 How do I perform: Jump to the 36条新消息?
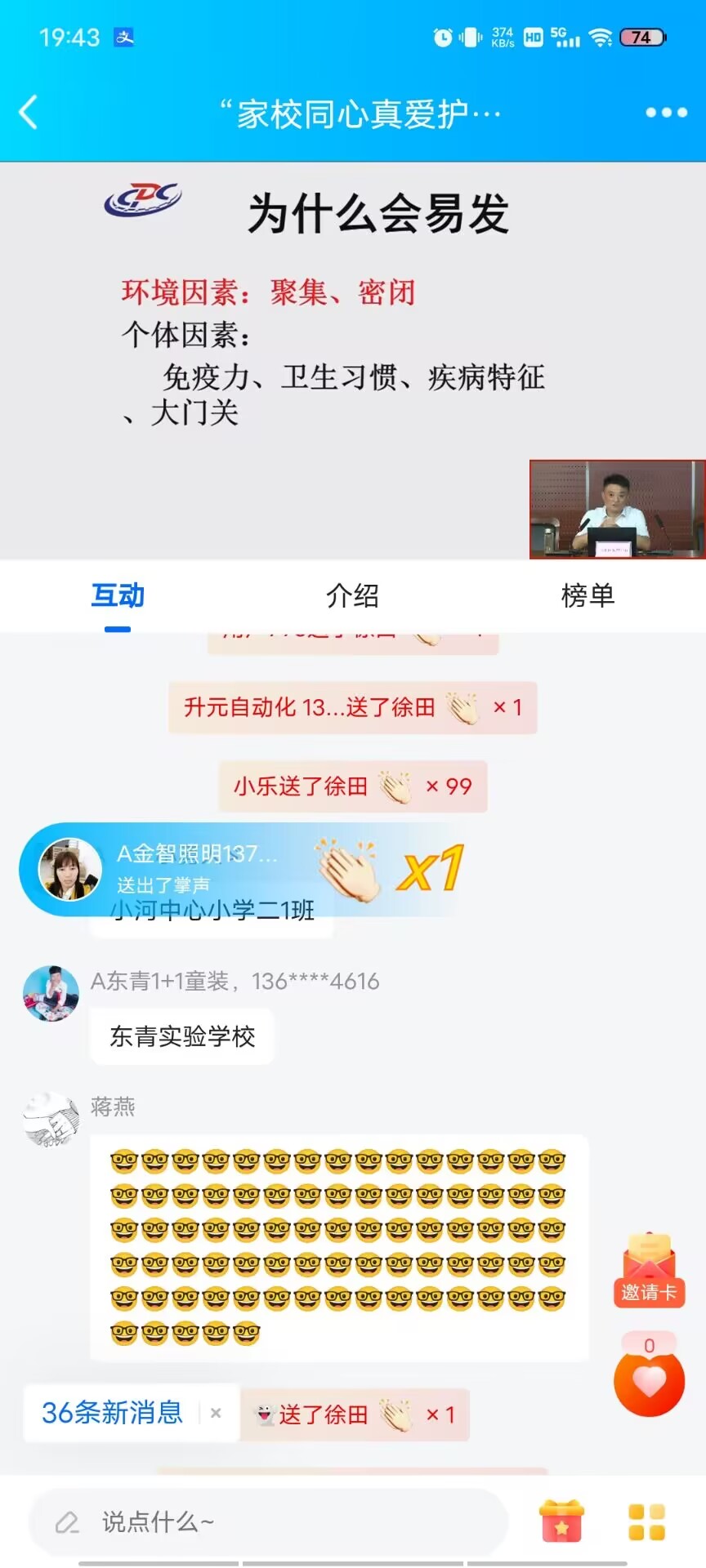tap(112, 1413)
